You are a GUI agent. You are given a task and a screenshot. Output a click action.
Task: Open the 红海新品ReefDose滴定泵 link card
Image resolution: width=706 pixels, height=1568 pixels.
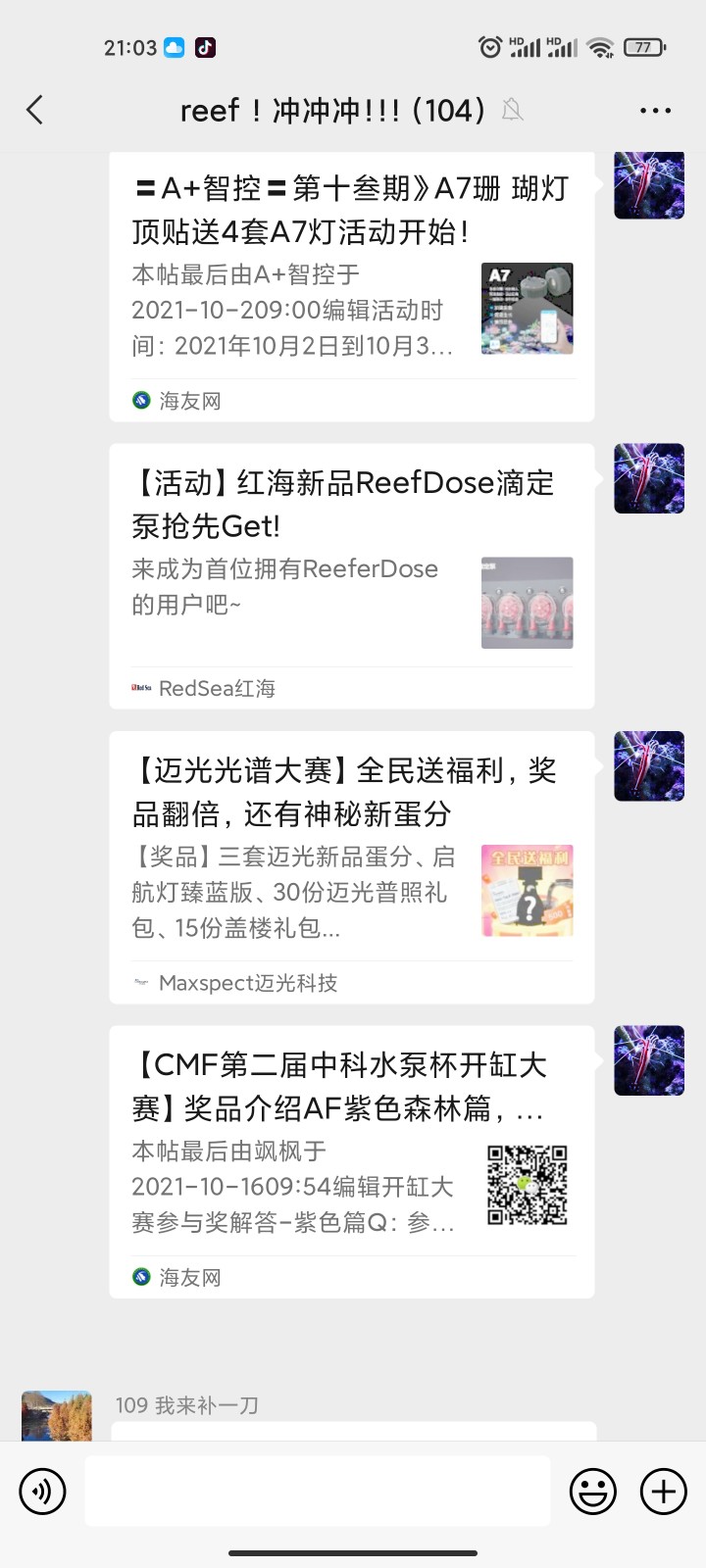click(351, 575)
